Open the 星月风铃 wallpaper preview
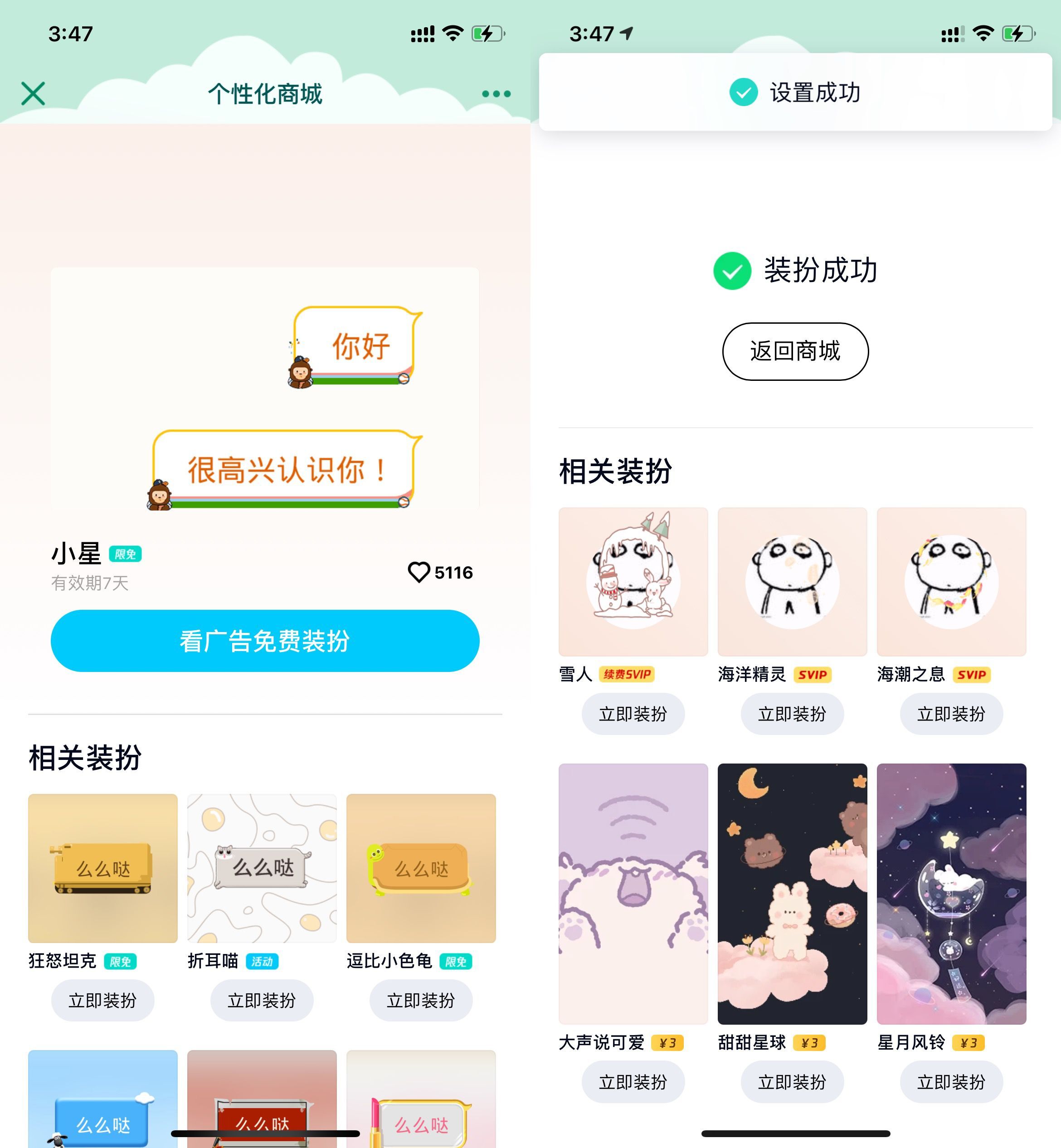 click(951, 893)
